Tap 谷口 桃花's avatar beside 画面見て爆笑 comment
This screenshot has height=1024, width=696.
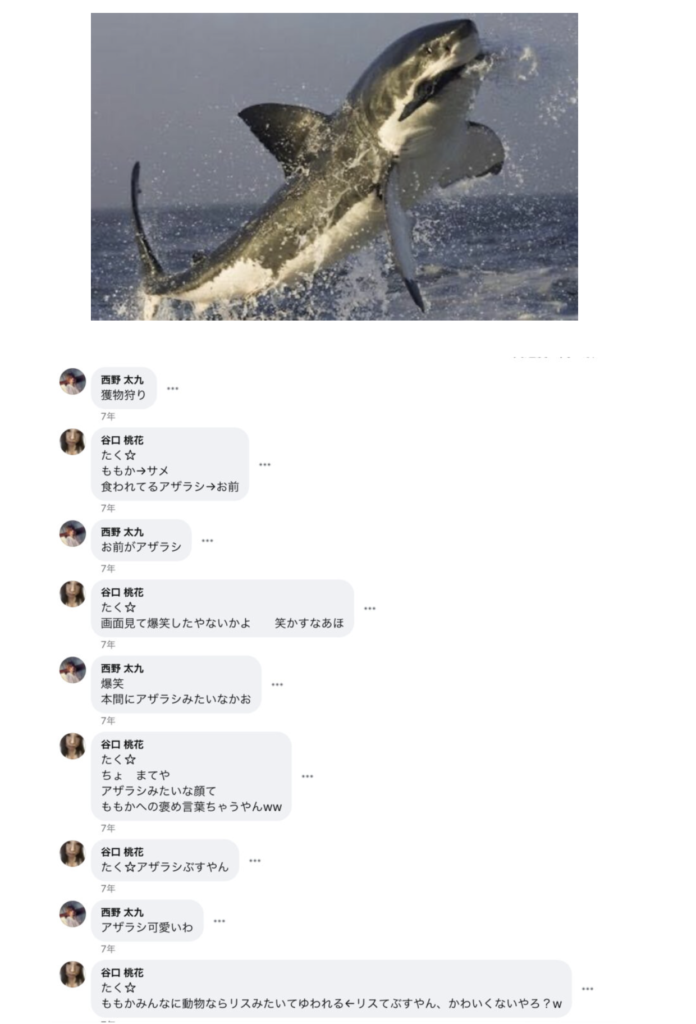tap(72, 594)
